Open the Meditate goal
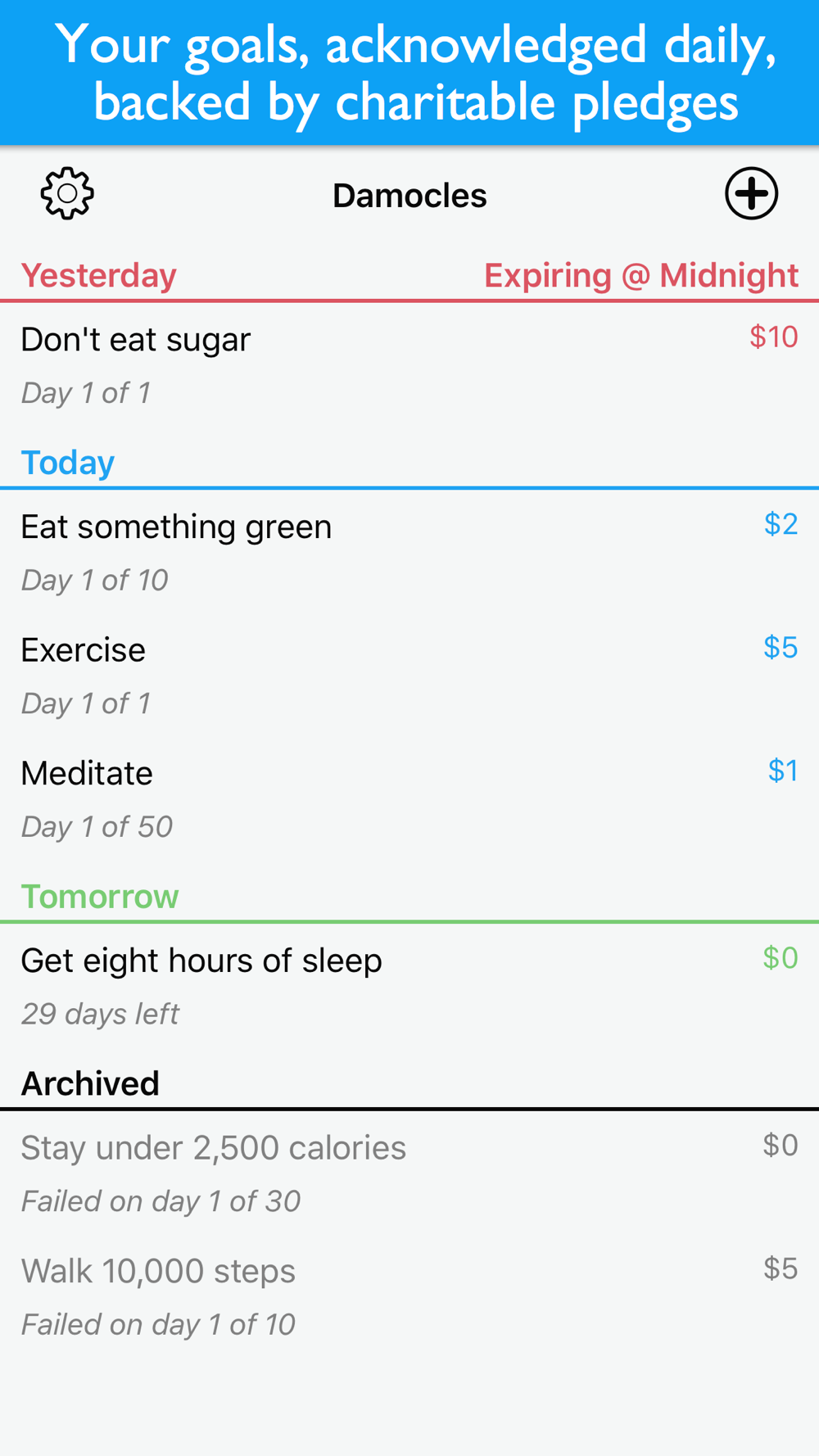 pyautogui.click(x=409, y=798)
